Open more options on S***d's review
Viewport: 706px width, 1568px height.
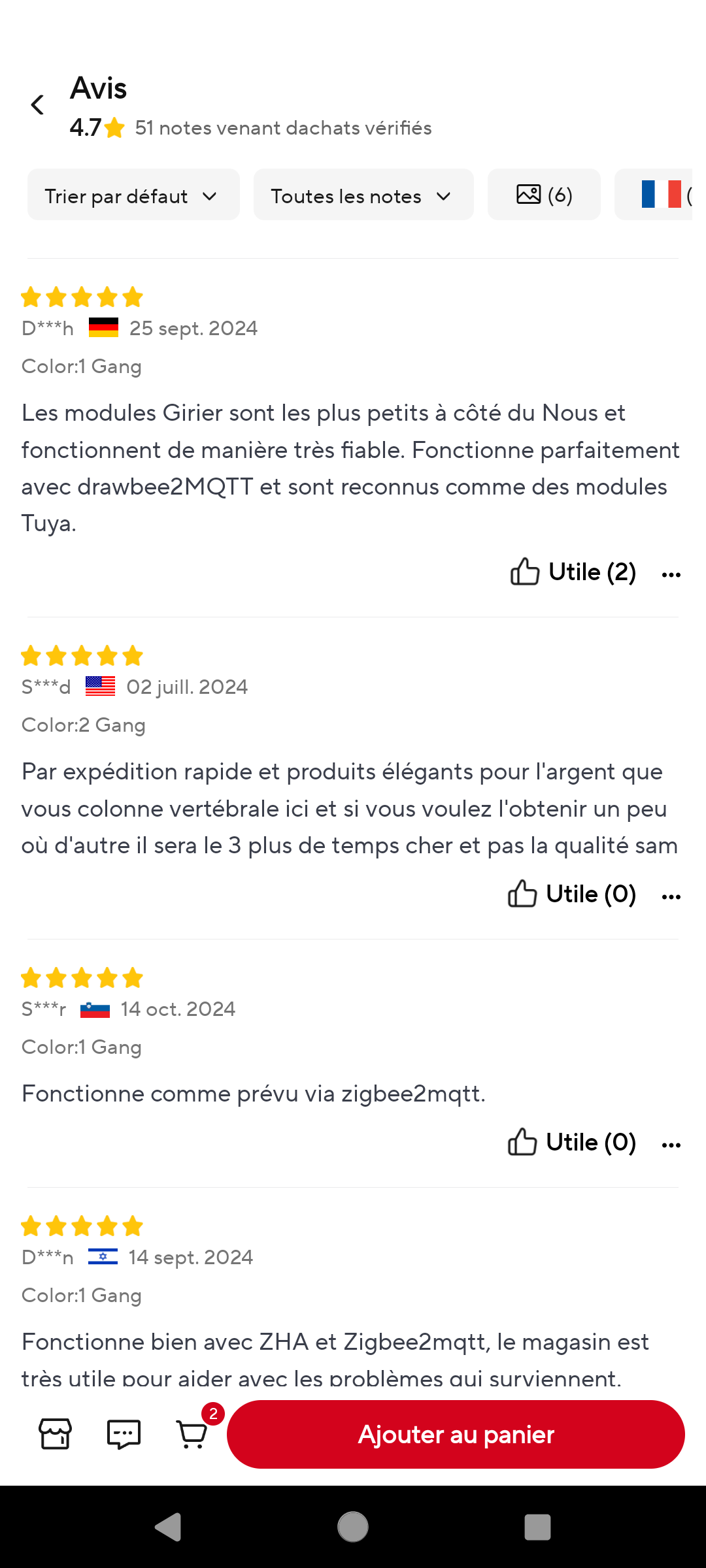[671, 897]
